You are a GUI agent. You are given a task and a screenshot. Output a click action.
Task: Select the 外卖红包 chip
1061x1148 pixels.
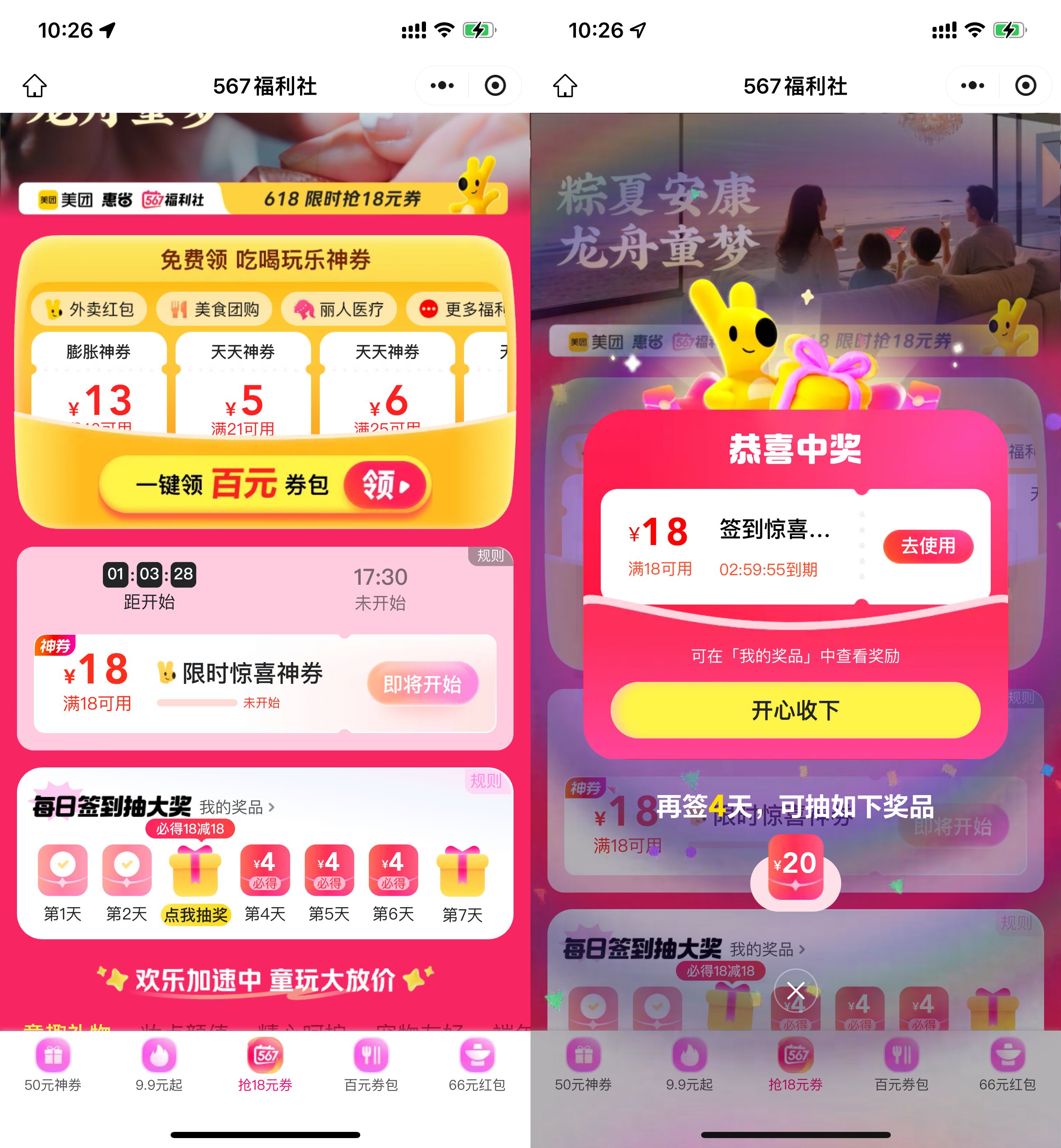click(x=90, y=310)
